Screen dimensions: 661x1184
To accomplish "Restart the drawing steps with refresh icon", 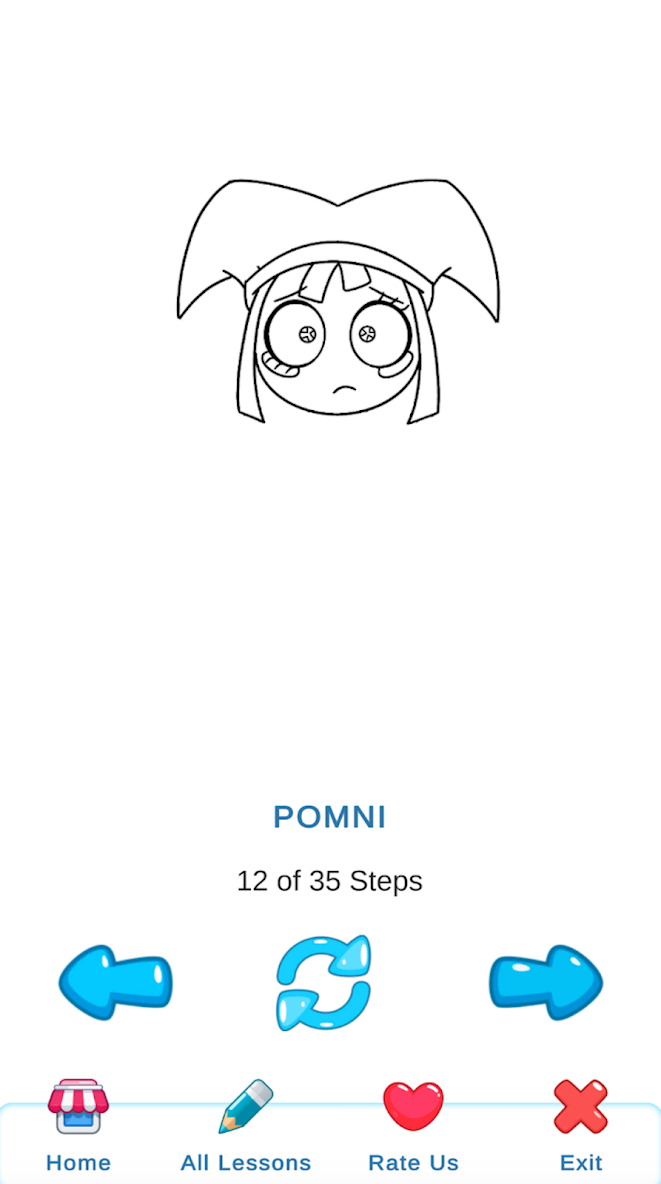I will click(323, 982).
